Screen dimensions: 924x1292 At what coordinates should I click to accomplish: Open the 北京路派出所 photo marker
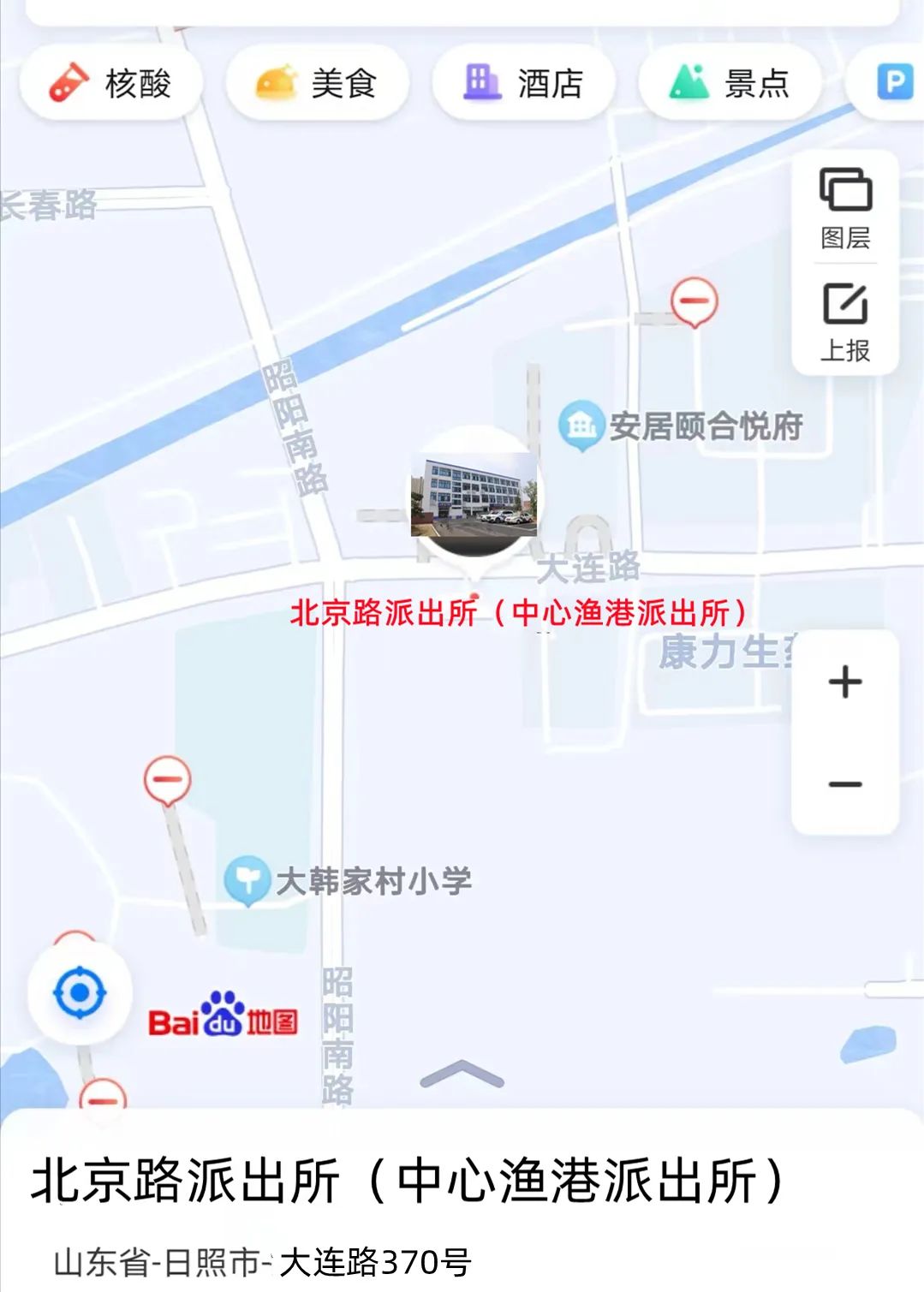coord(474,497)
